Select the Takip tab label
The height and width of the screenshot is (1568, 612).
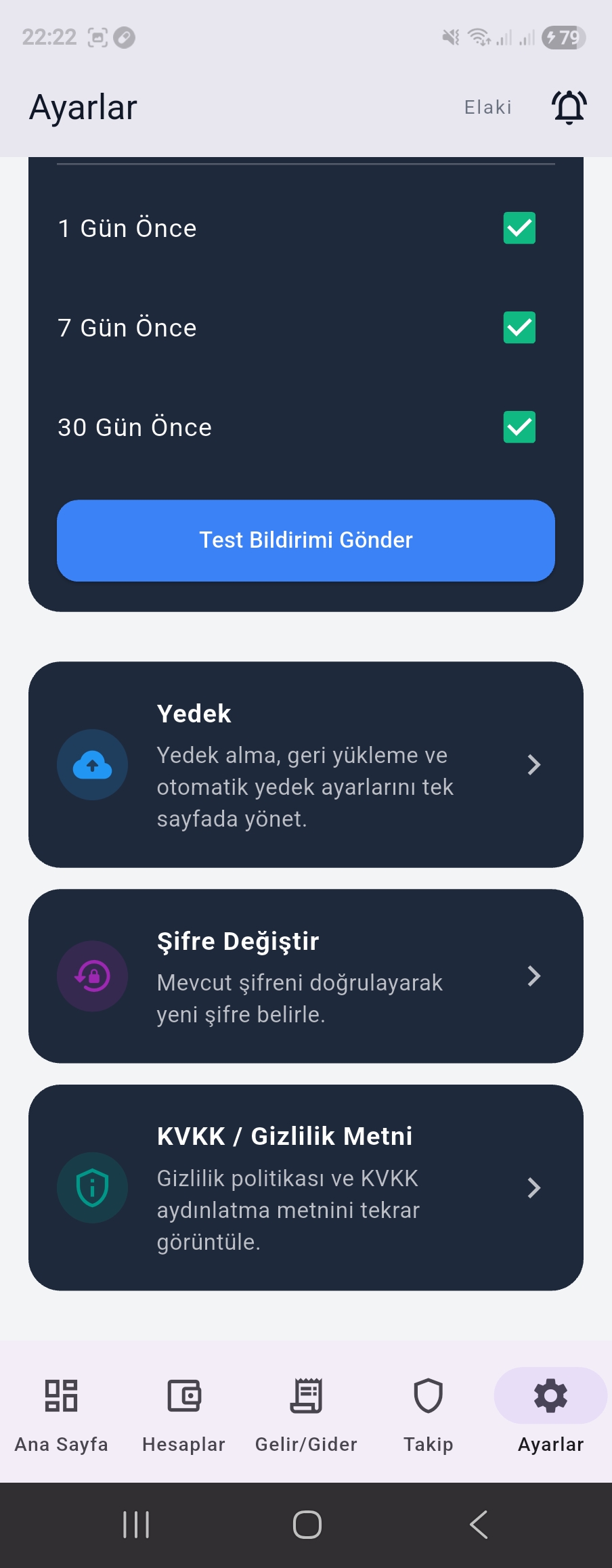428,1443
